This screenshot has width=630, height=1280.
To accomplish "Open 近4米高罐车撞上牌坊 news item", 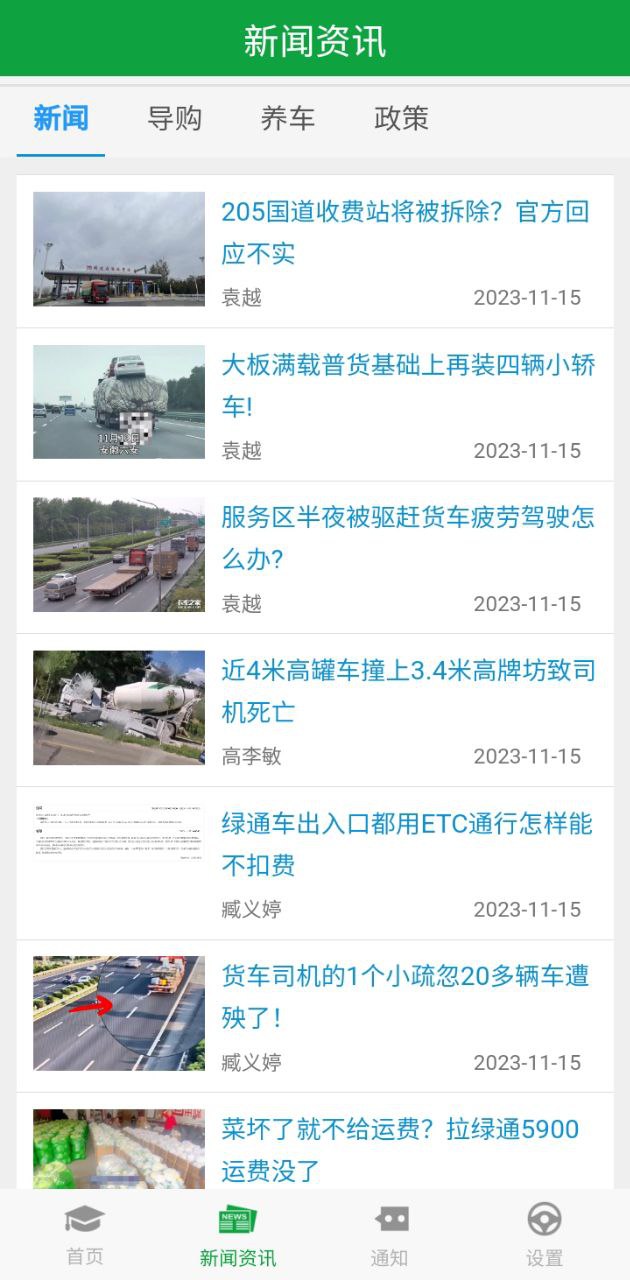I will (x=405, y=691).
